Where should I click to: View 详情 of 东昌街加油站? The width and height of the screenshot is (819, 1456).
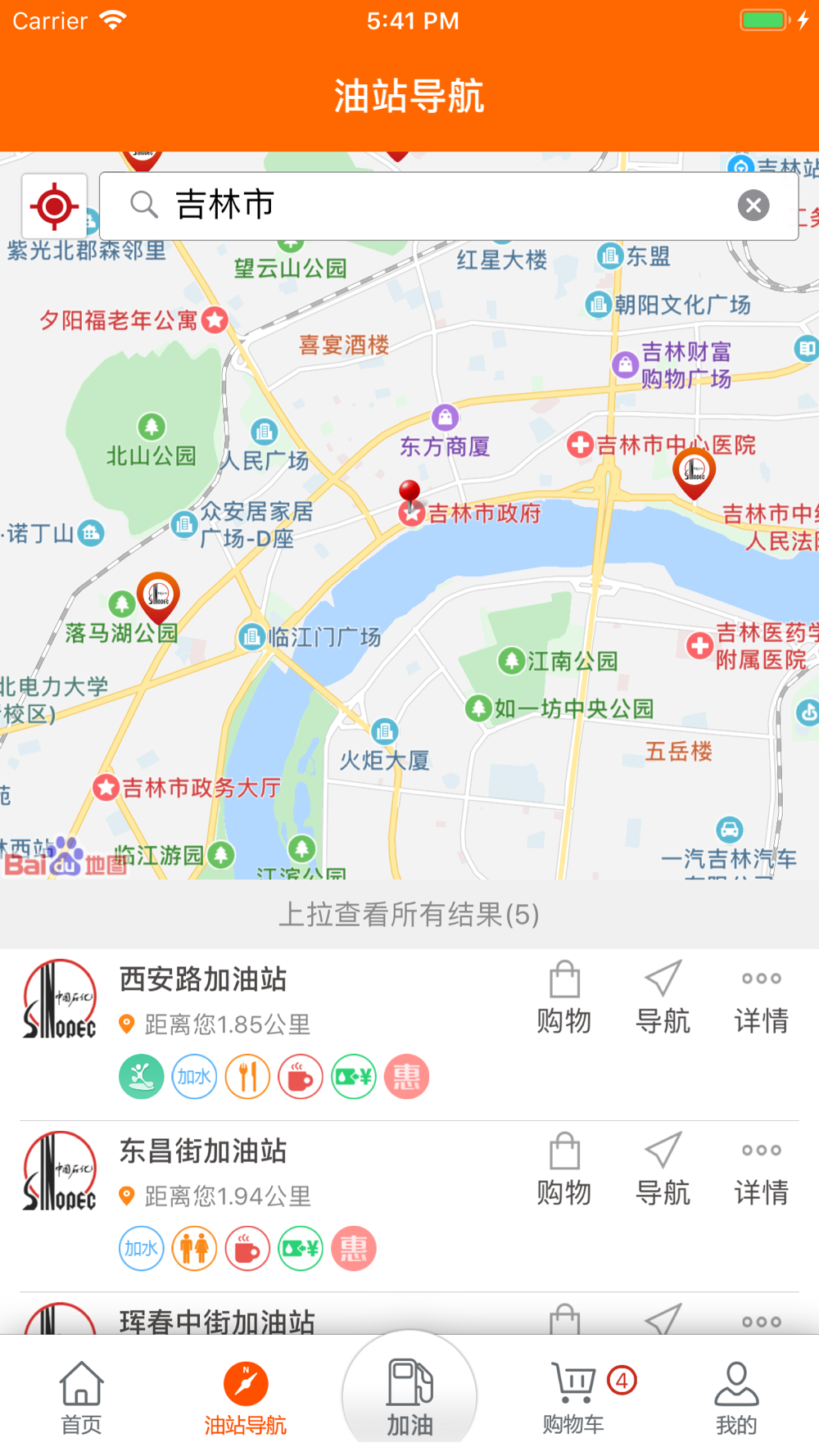point(761,1170)
